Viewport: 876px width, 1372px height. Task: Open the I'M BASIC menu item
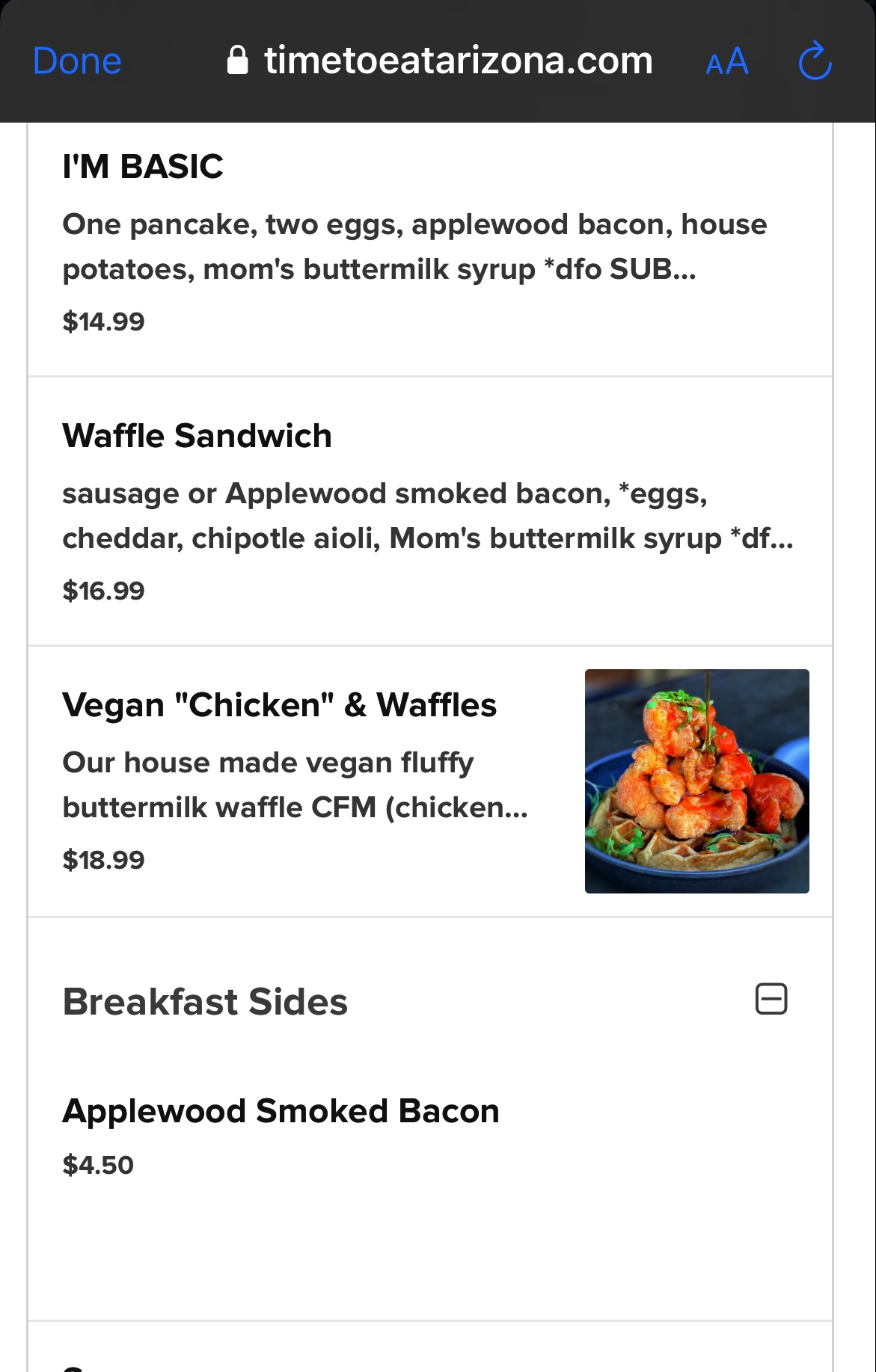point(143,167)
